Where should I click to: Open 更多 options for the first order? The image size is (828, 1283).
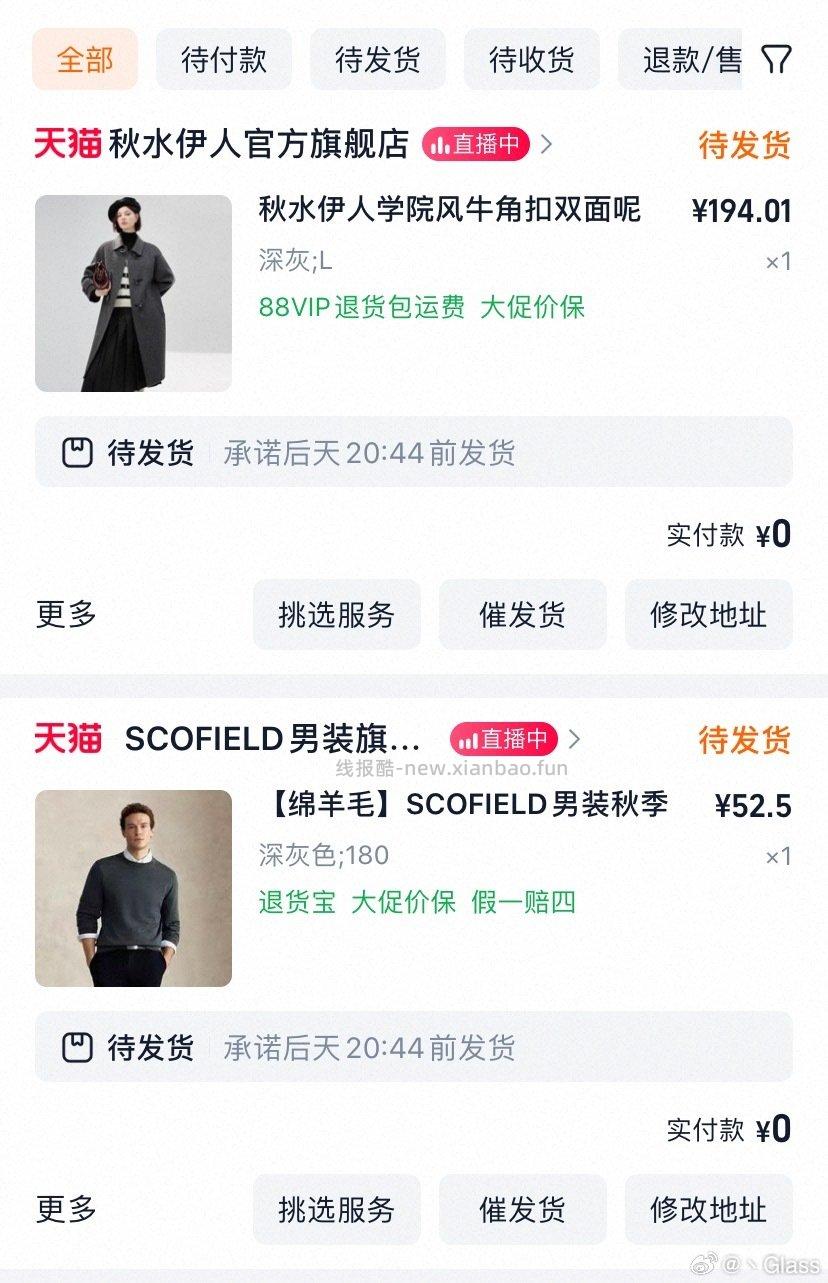[x=64, y=615]
